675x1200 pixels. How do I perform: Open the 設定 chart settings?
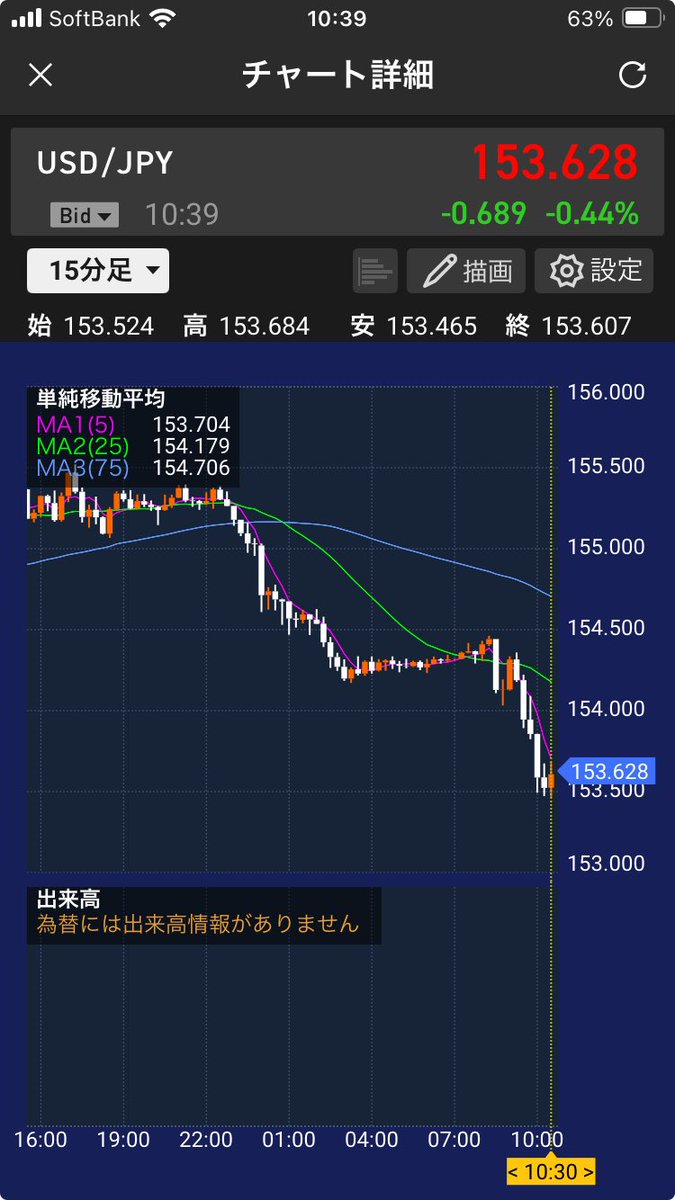(x=594, y=270)
